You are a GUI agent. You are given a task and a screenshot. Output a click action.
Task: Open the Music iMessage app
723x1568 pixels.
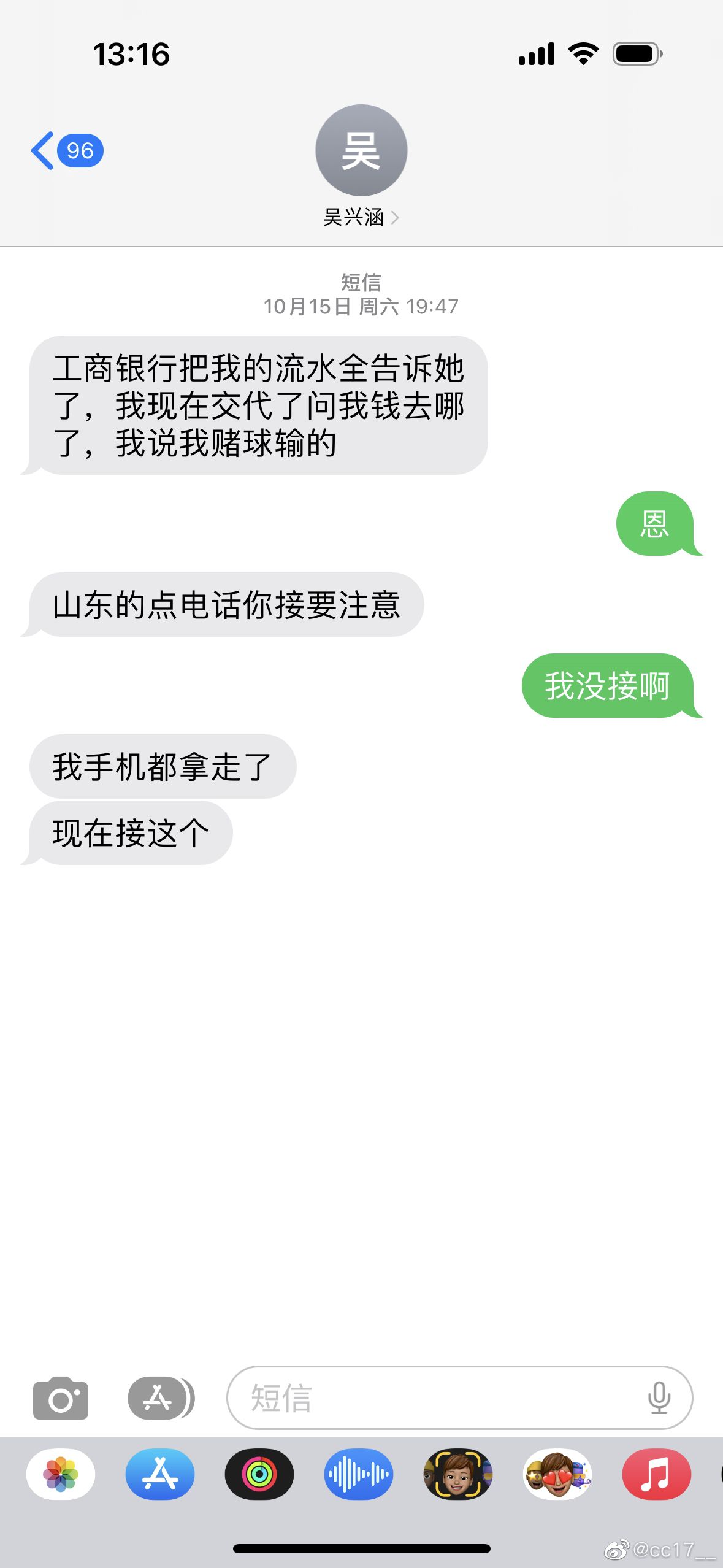pyautogui.click(x=656, y=1474)
